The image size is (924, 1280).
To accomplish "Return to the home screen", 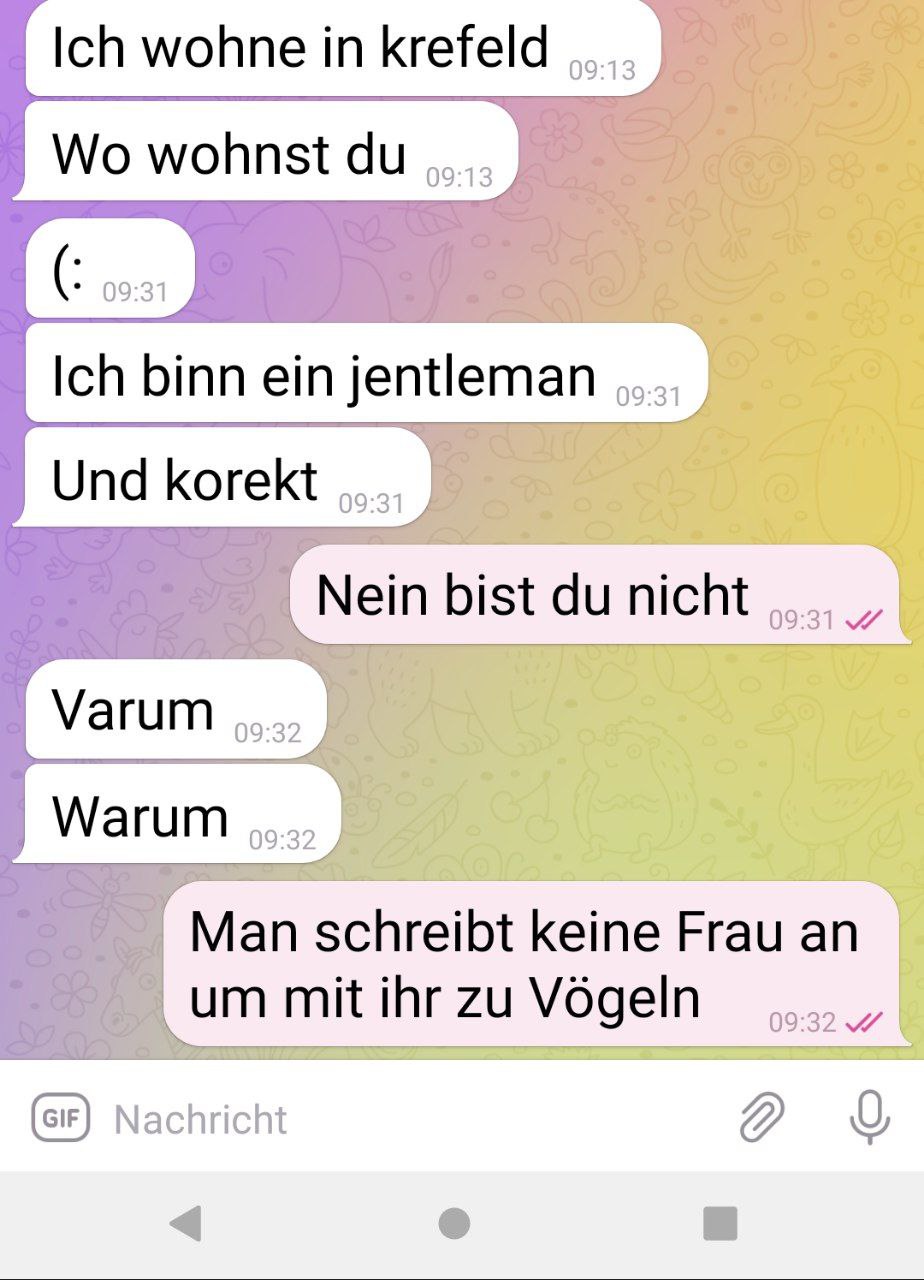I will pos(454,1223).
